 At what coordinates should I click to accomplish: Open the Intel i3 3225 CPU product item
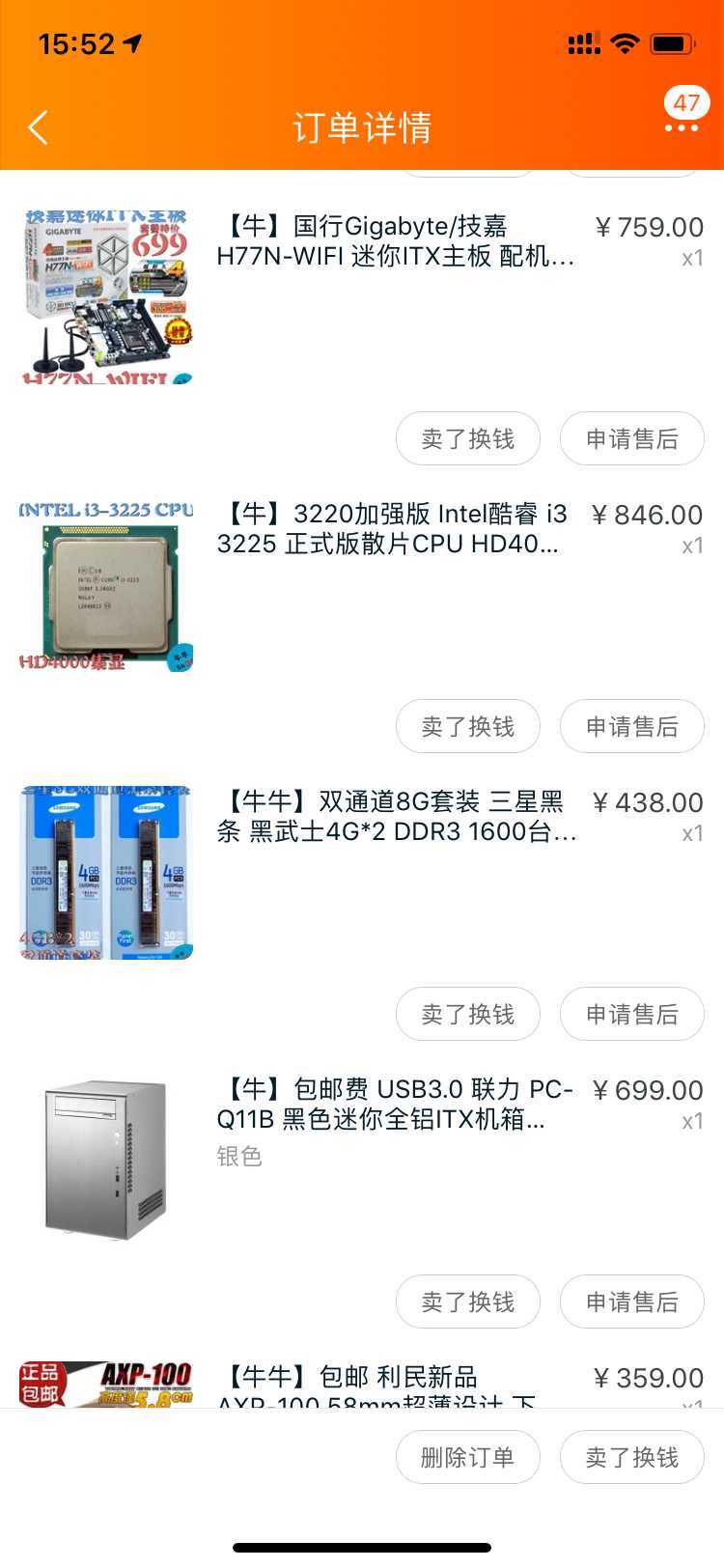(362, 585)
